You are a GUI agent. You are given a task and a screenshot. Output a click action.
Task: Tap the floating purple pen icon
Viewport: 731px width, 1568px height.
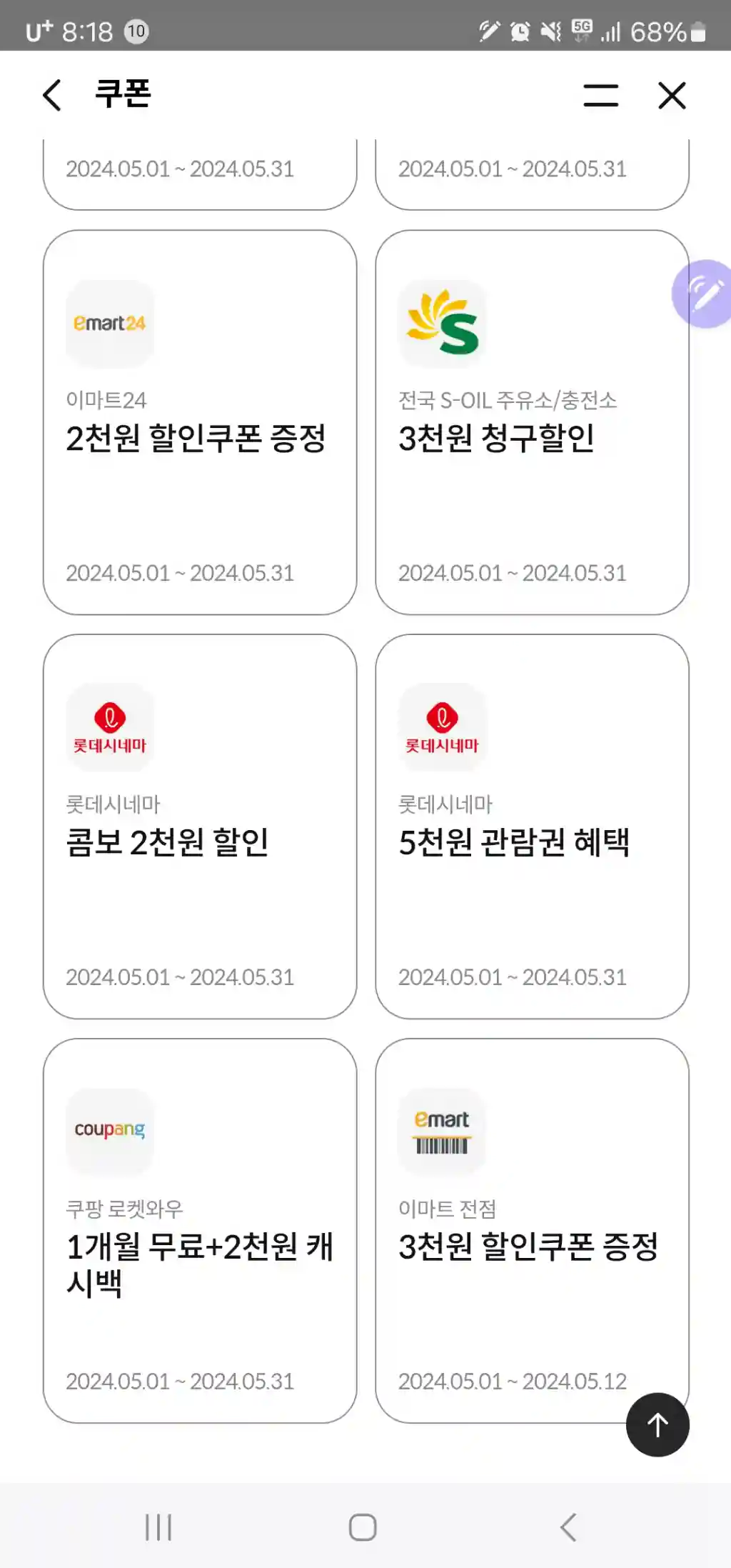tap(705, 294)
